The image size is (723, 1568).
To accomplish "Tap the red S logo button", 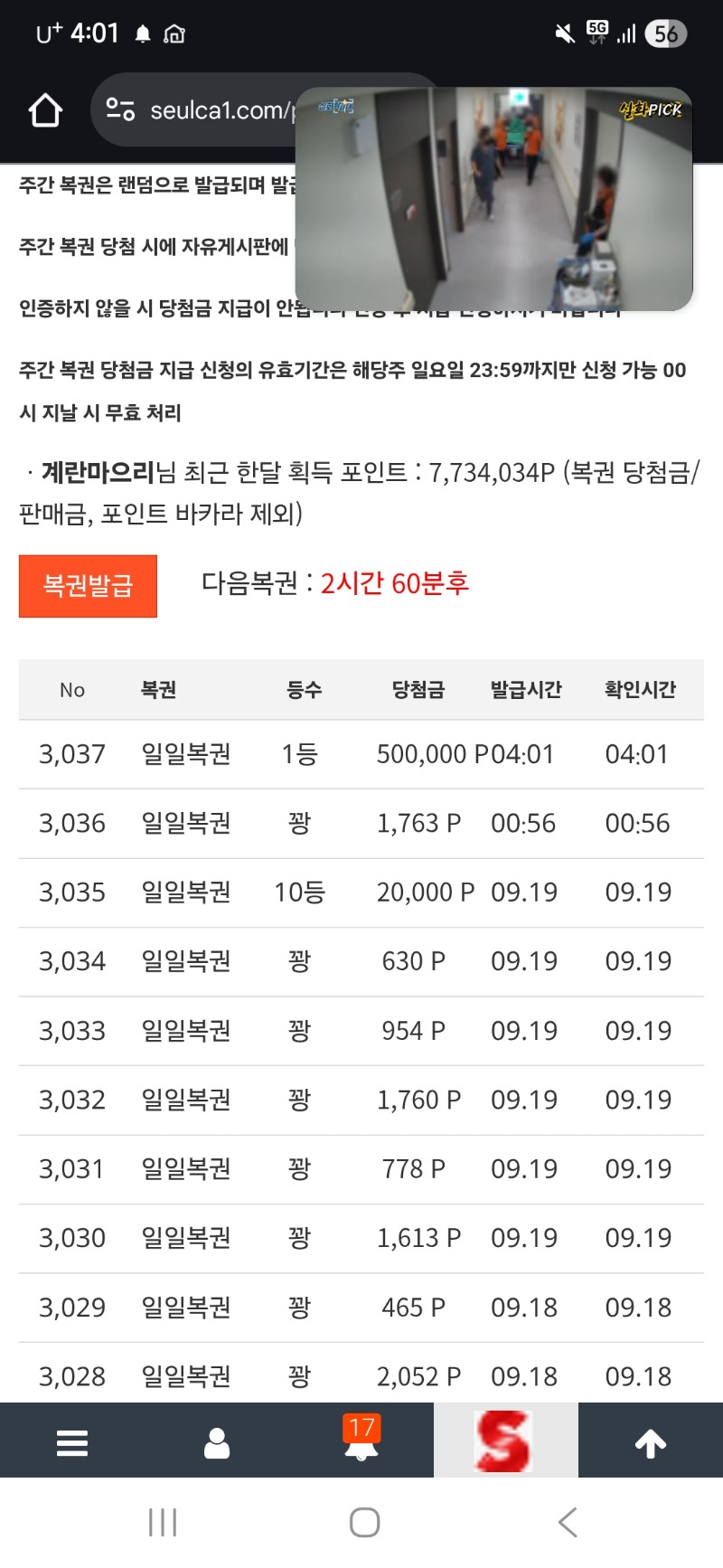I will coord(504,1440).
